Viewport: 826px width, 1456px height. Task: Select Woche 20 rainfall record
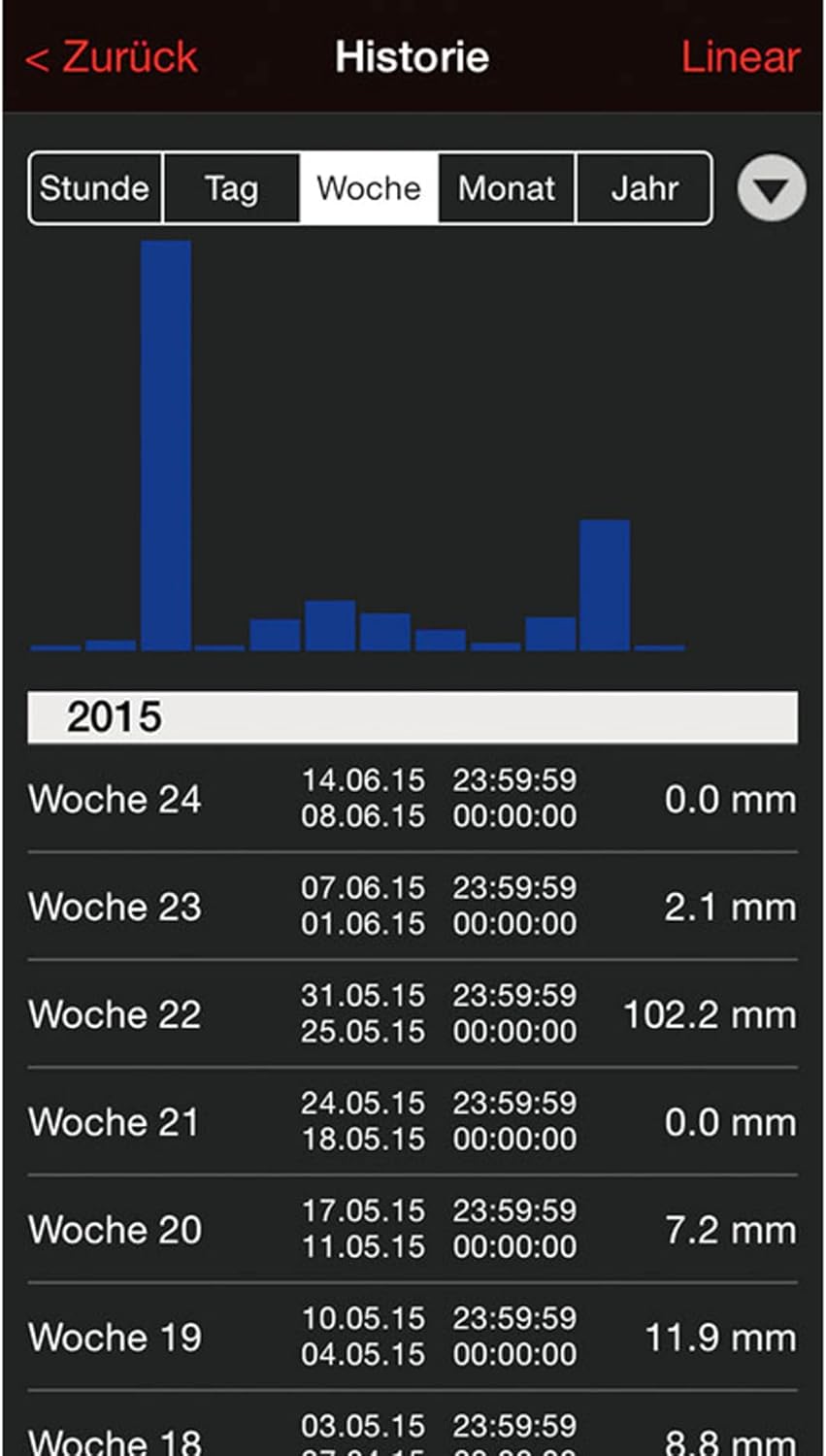coord(413,1229)
